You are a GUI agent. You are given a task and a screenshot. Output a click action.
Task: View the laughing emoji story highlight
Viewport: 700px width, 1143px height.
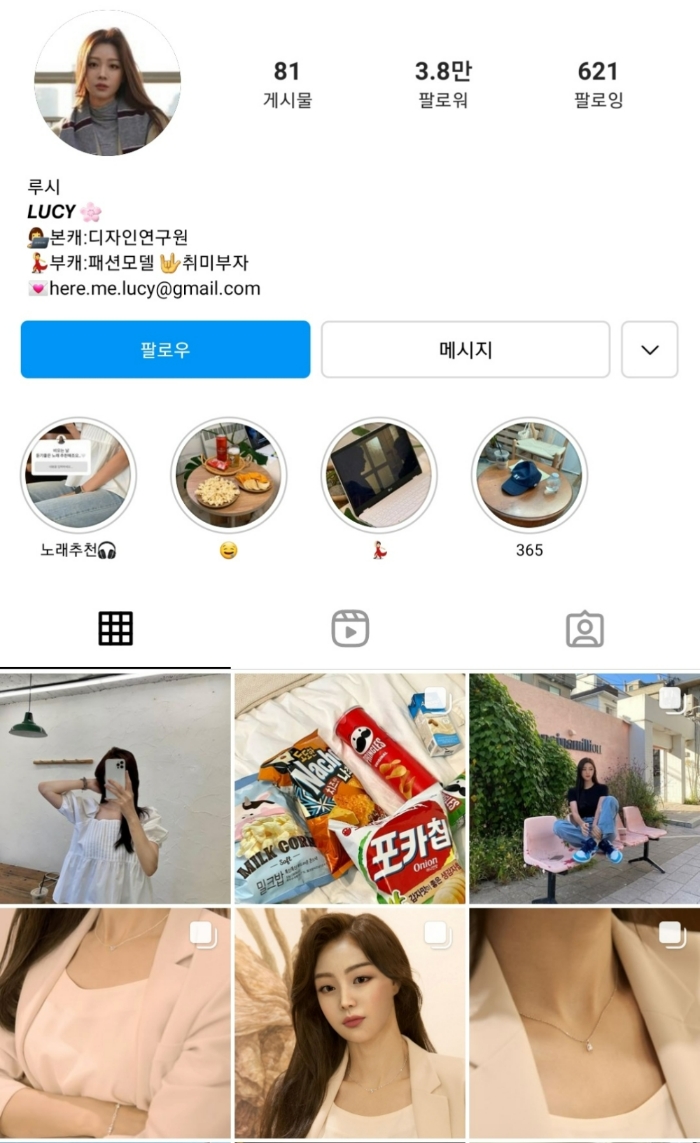coord(228,475)
